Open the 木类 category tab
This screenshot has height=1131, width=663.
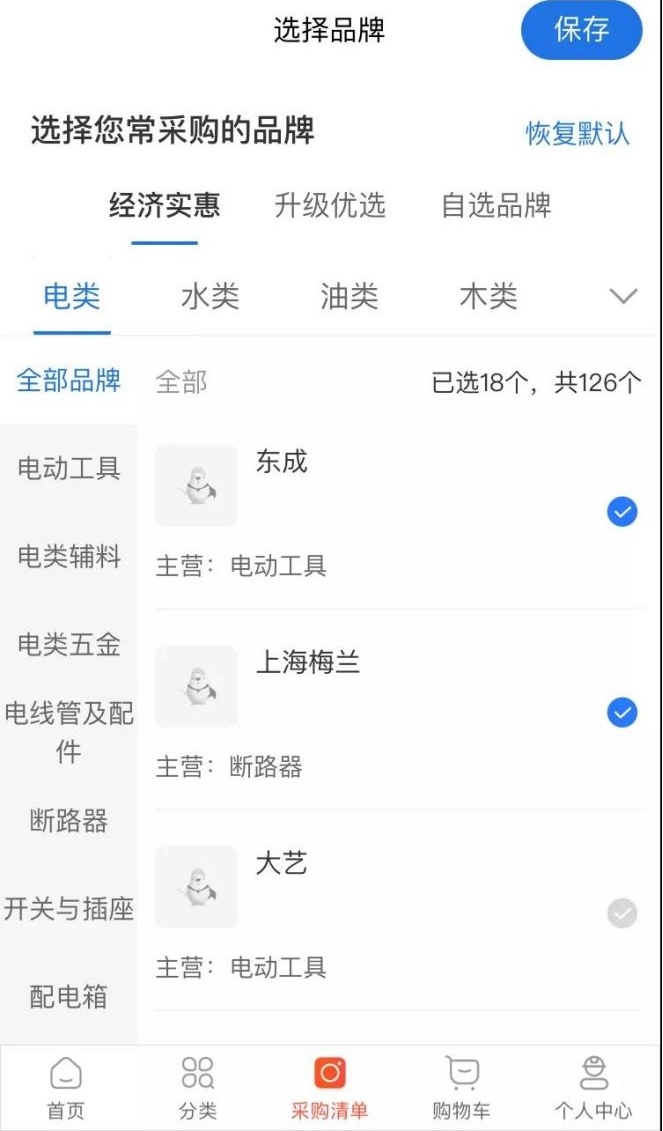click(x=488, y=296)
